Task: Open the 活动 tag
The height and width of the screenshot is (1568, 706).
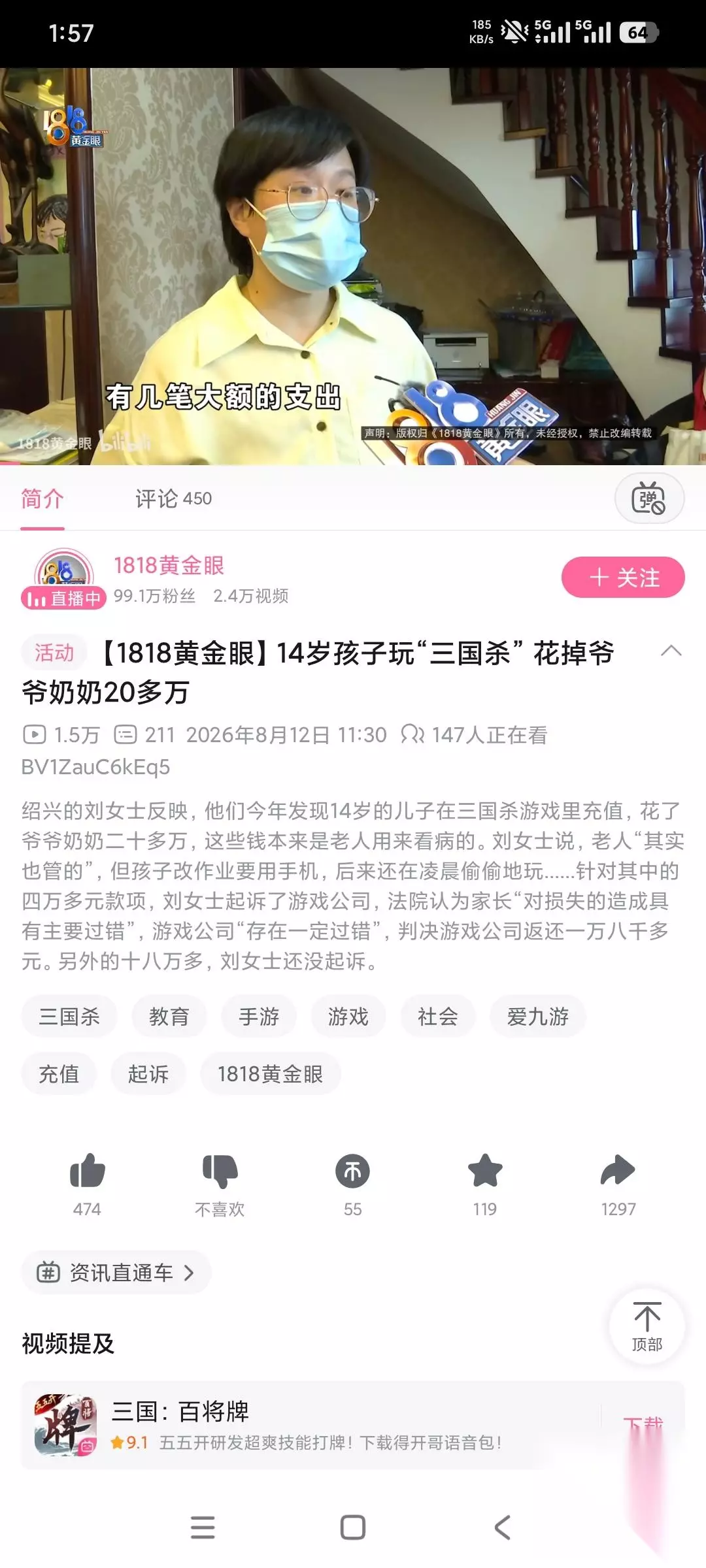Action: [54, 652]
